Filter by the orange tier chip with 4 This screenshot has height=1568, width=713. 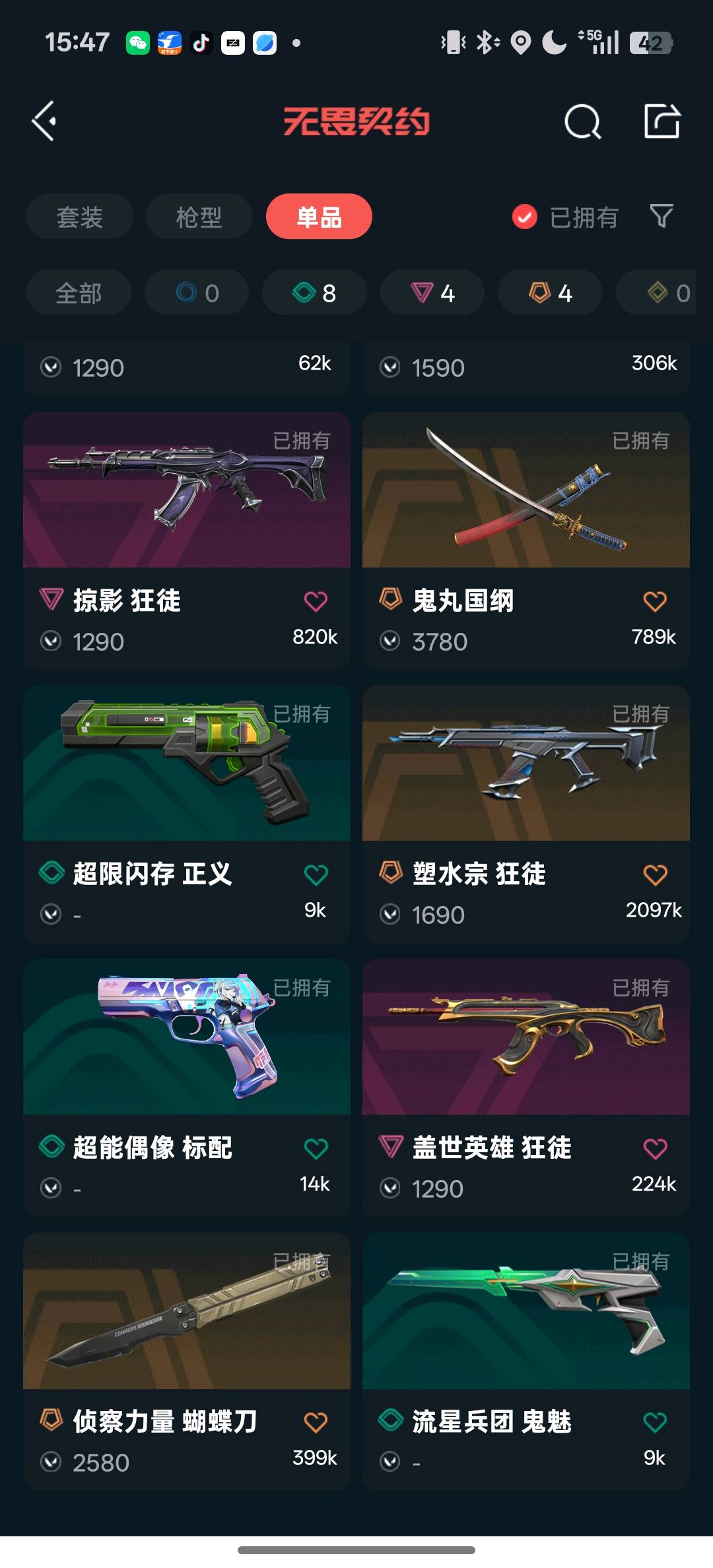click(x=550, y=292)
